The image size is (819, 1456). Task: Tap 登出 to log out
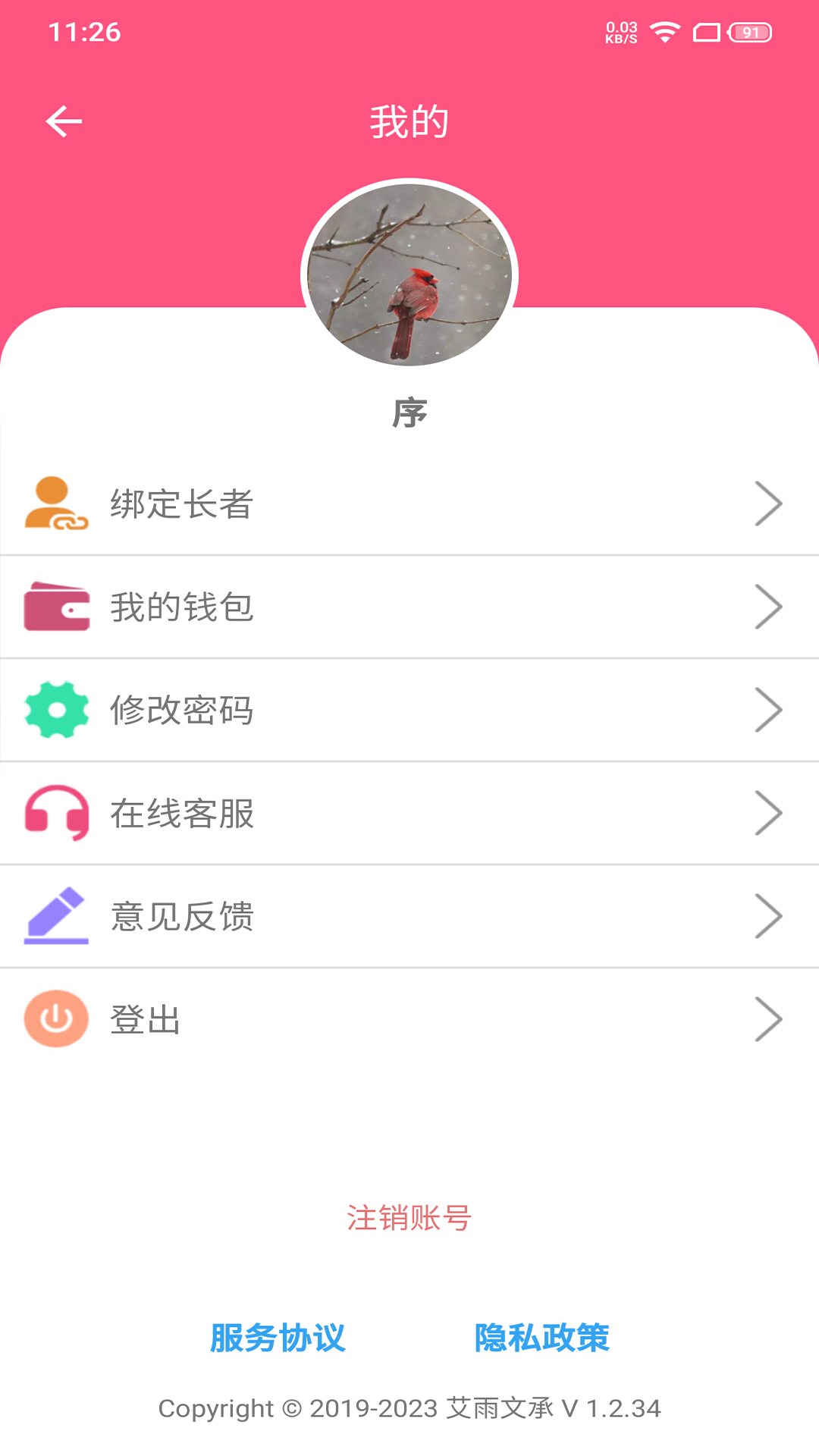409,1019
